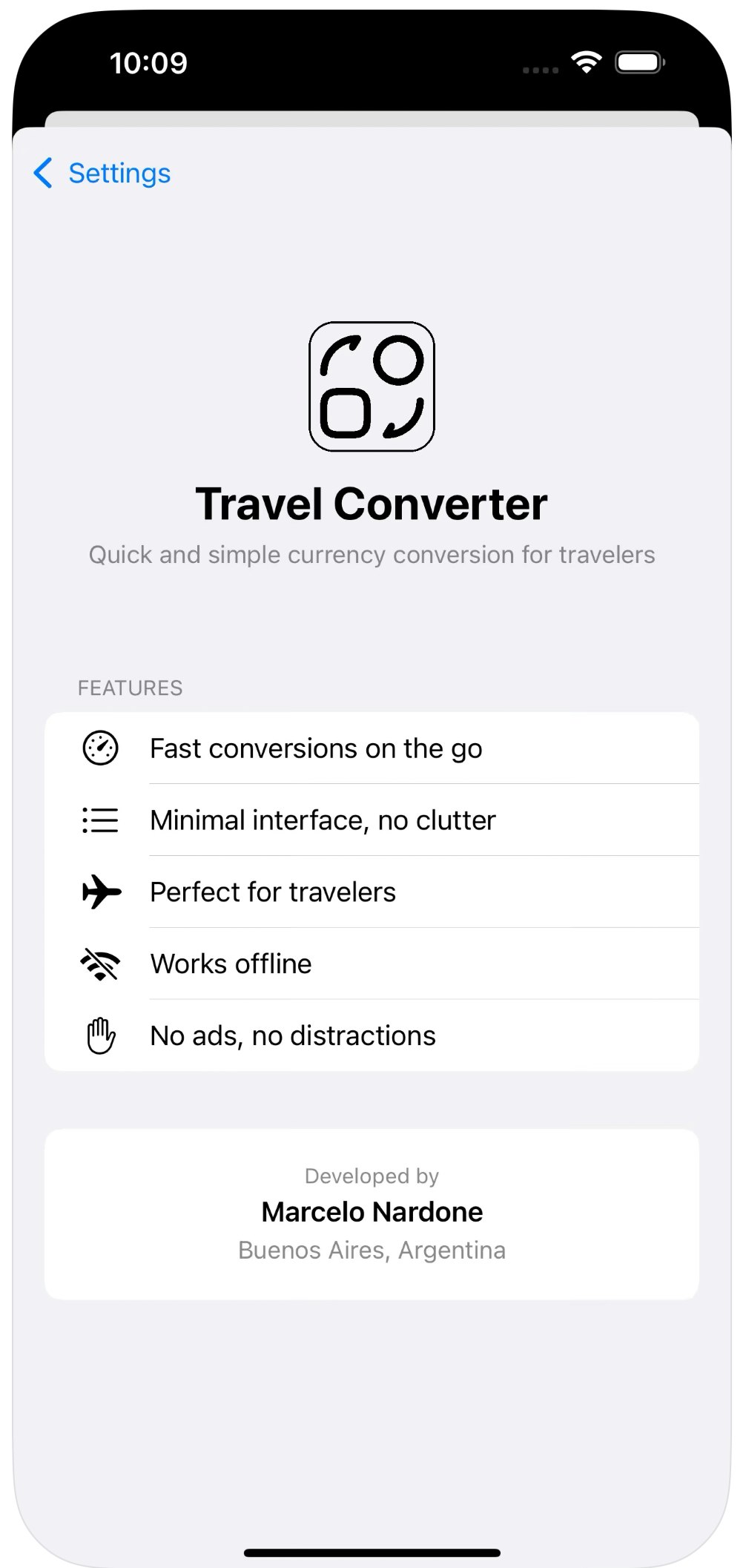Go back to Settings
746x1568 pixels.
[x=102, y=174]
